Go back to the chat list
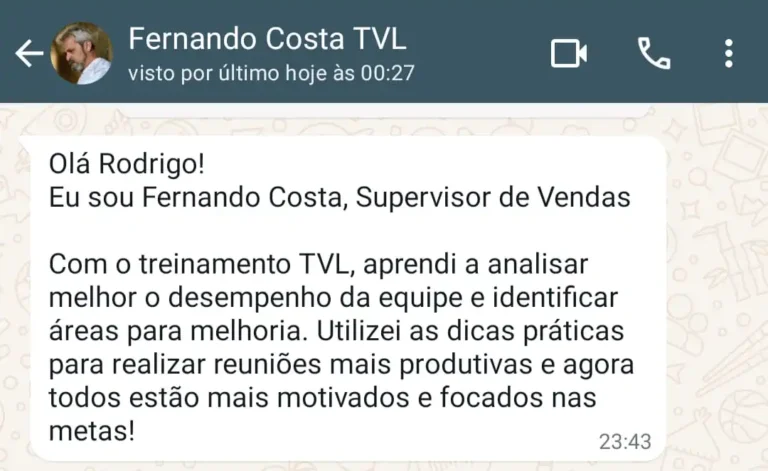768x471 pixels. (x=29, y=54)
